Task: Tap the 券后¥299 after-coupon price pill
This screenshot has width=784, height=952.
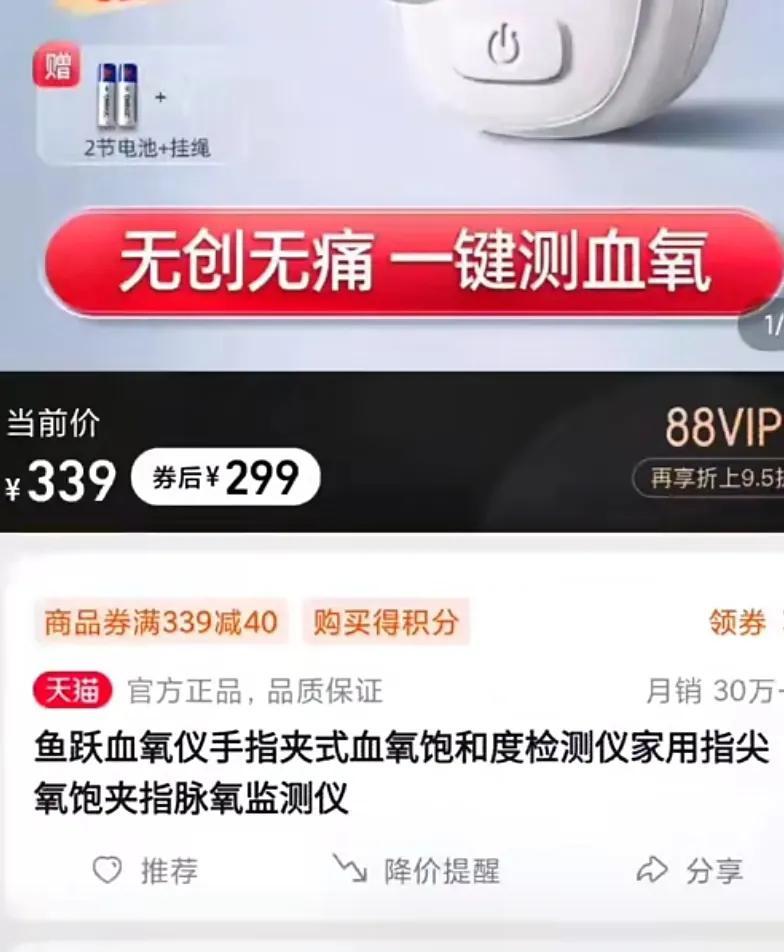Action: (x=226, y=478)
